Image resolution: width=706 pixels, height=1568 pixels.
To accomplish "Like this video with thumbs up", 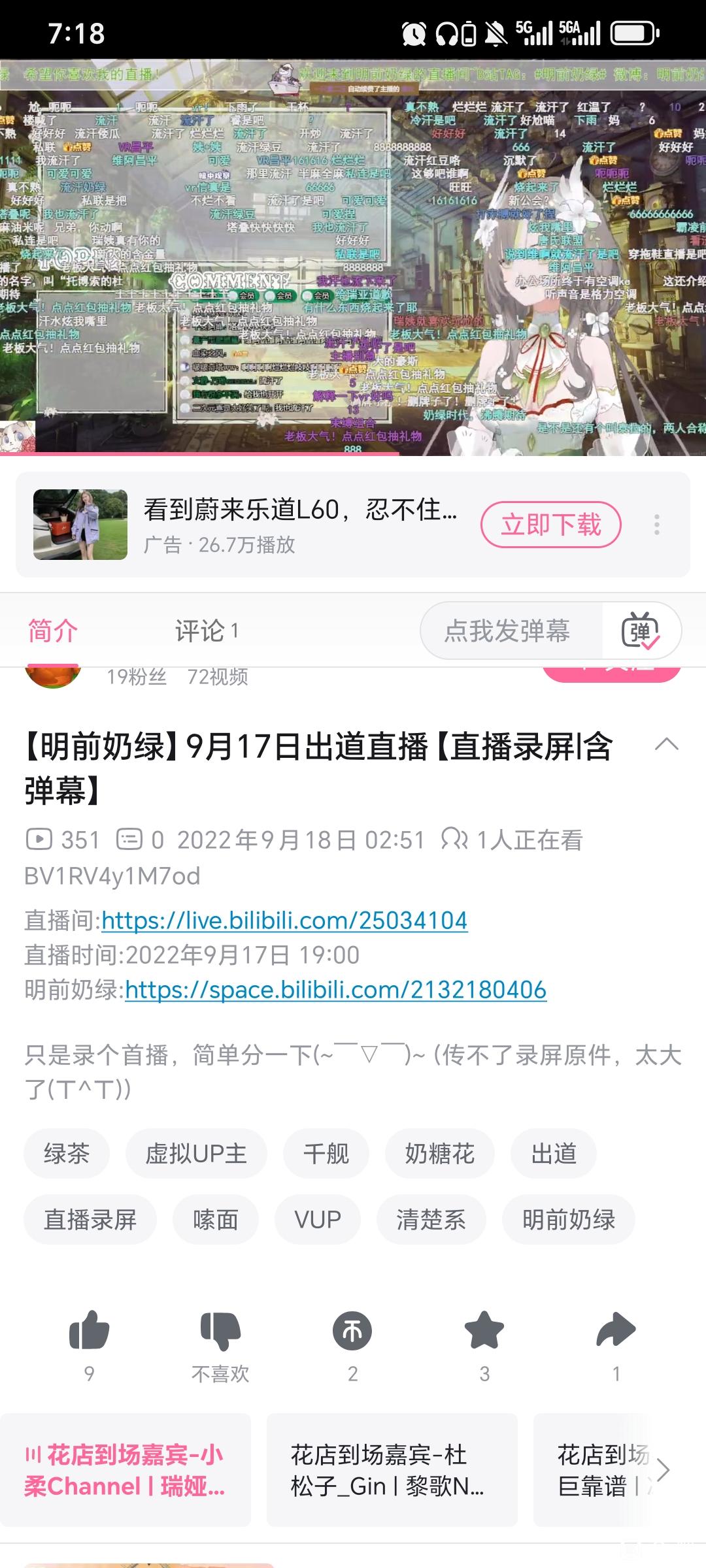I will coord(89,1331).
